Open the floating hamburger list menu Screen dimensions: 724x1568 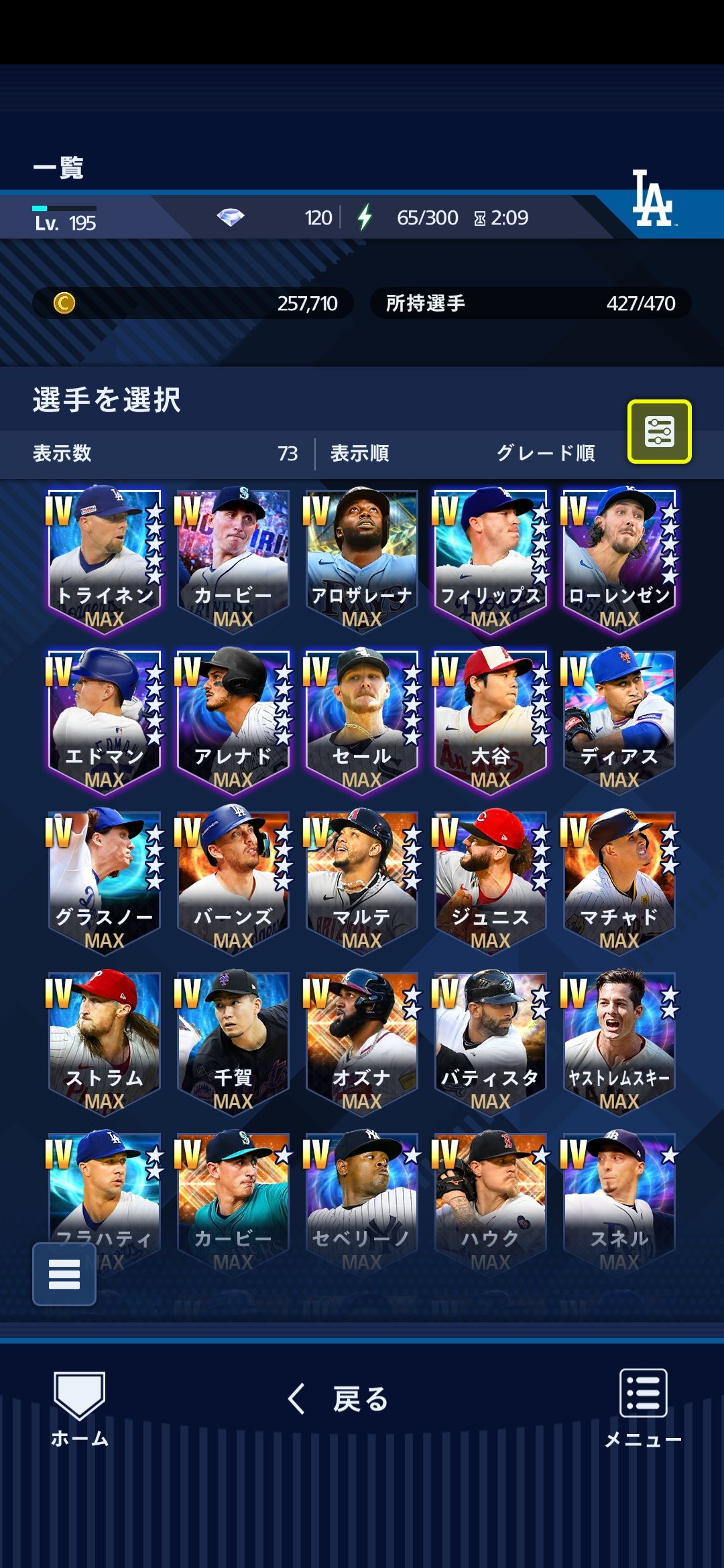pyautogui.click(x=64, y=1274)
